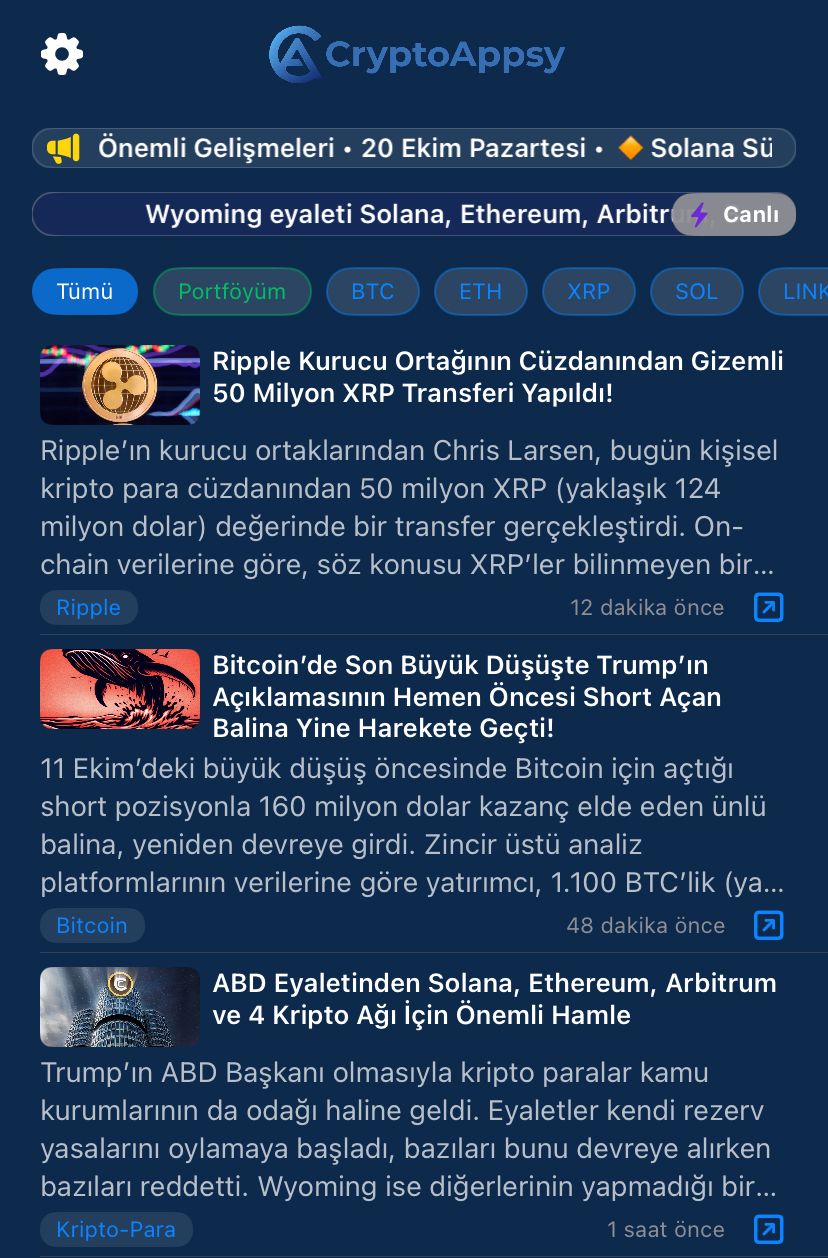Image resolution: width=828 pixels, height=1258 pixels.
Task: Open the ABD Eyaletinden Solana article
Action: click(x=494, y=999)
